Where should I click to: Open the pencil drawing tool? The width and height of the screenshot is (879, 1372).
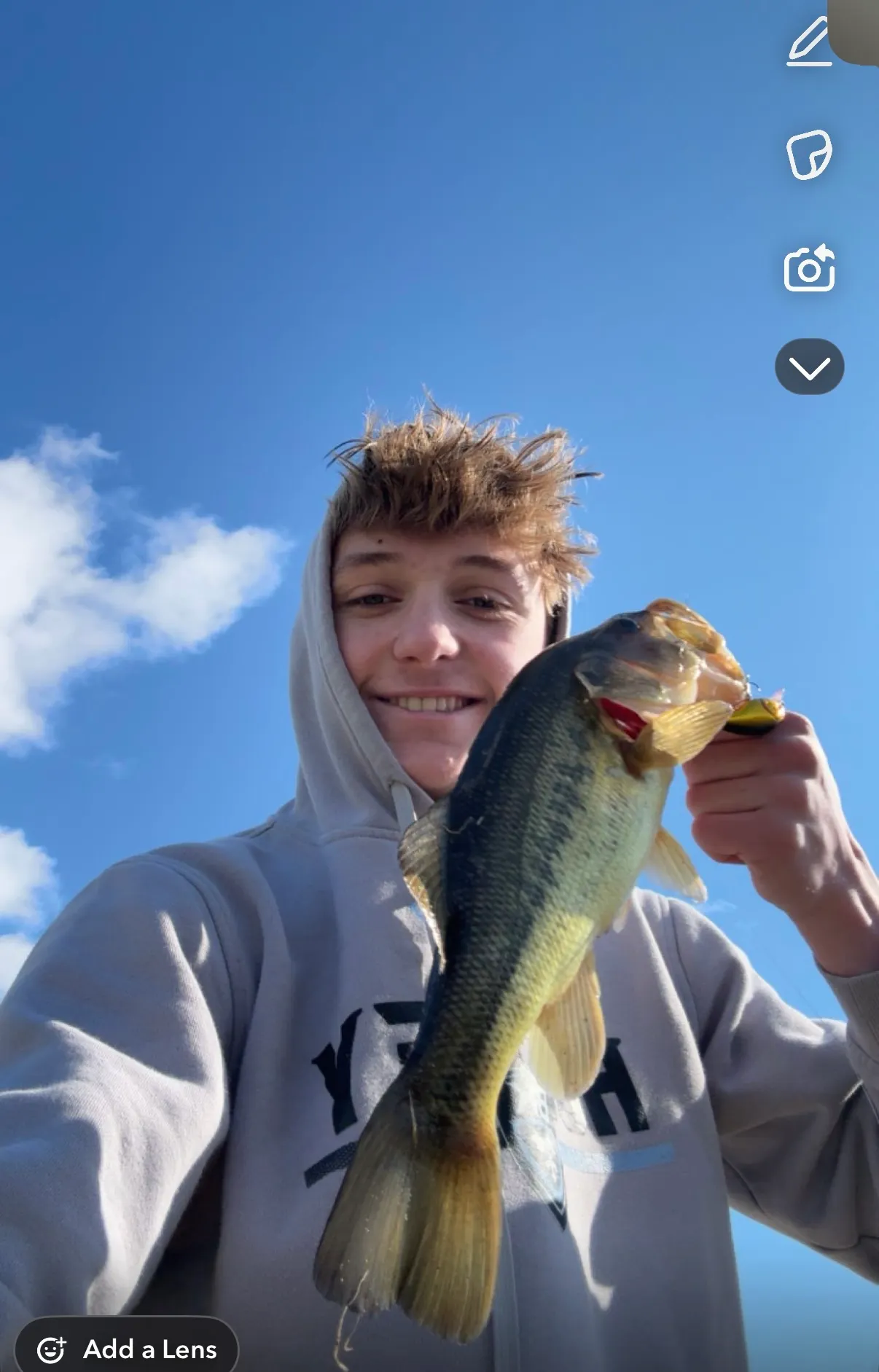[x=809, y=42]
